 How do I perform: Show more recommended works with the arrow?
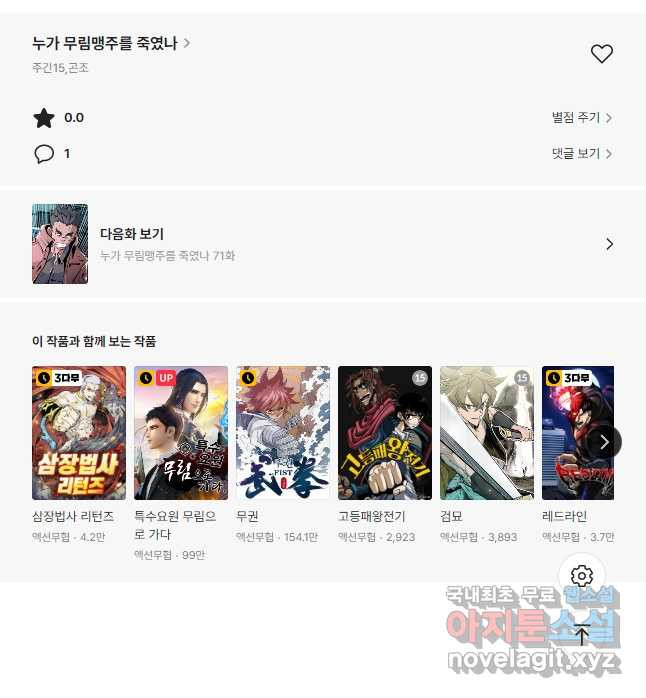click(x=604, y=441)
